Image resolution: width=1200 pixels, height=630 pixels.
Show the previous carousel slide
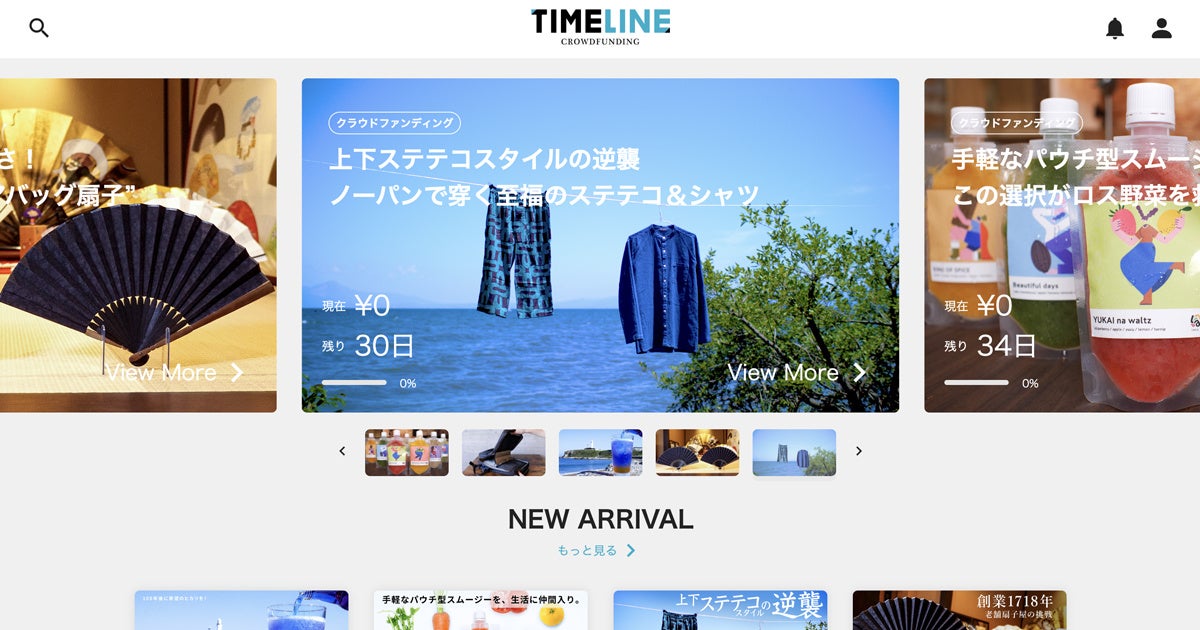[x=342, y=451]
